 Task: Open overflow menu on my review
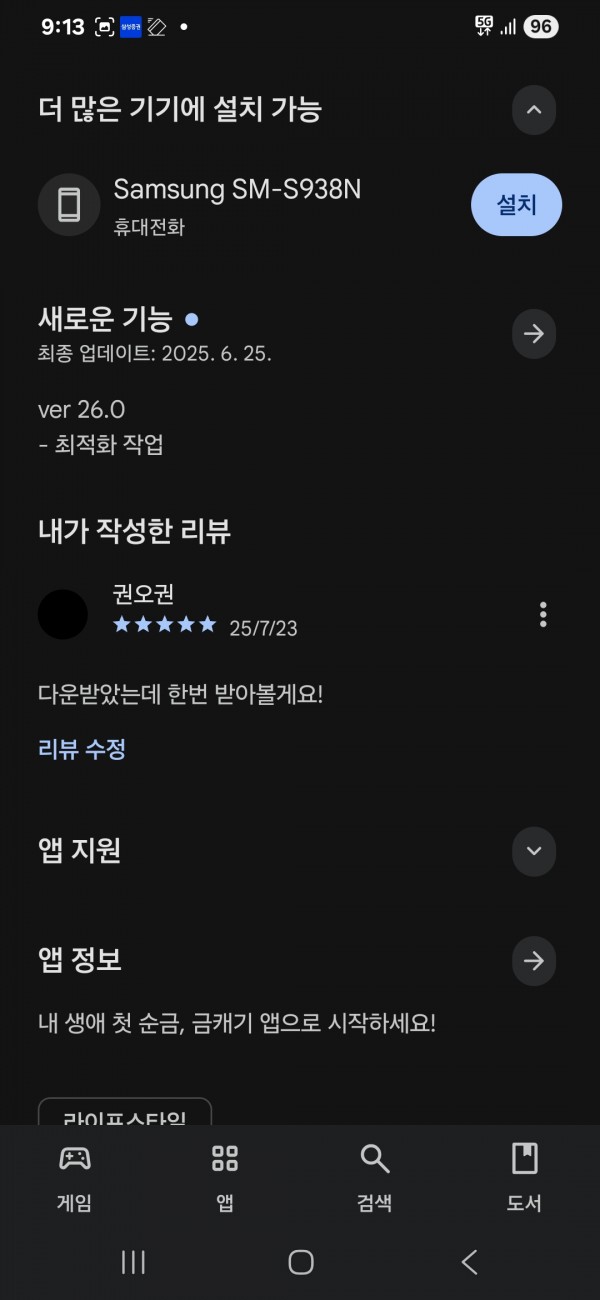(x=543, y=614)
